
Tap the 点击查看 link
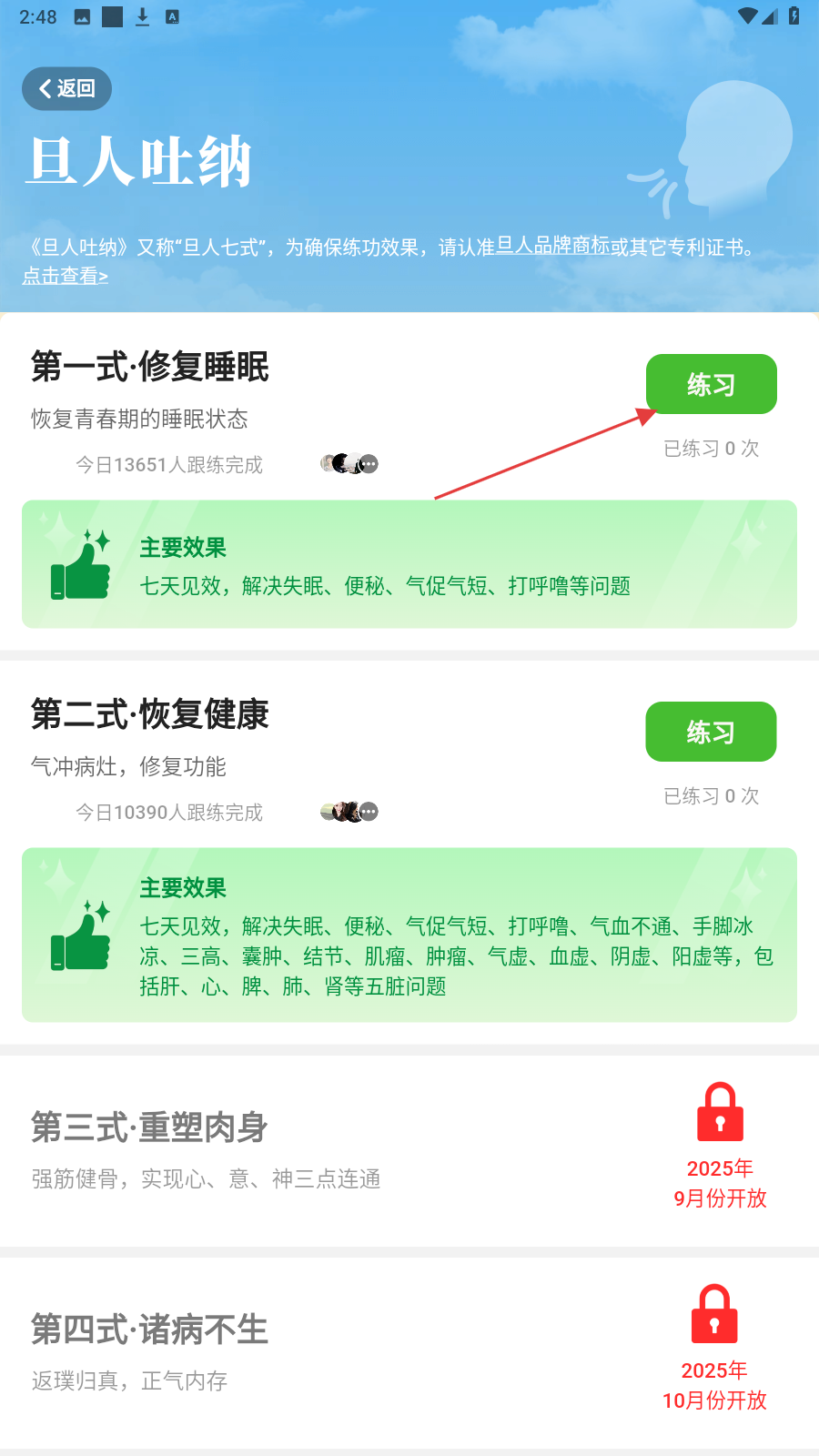pyautogui.click(x=66, y=276)
